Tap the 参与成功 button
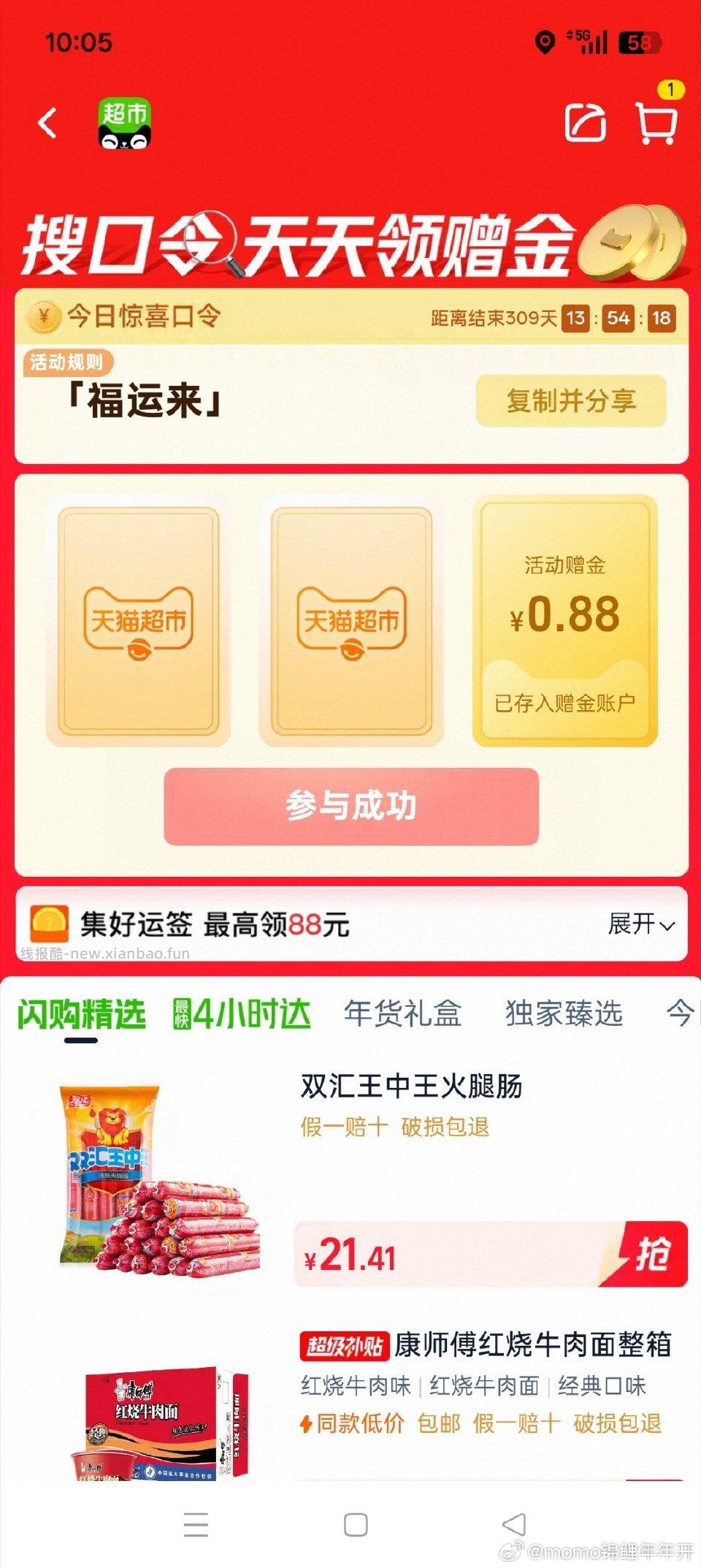Viewport: 701px width, 1568px height. 350,807
